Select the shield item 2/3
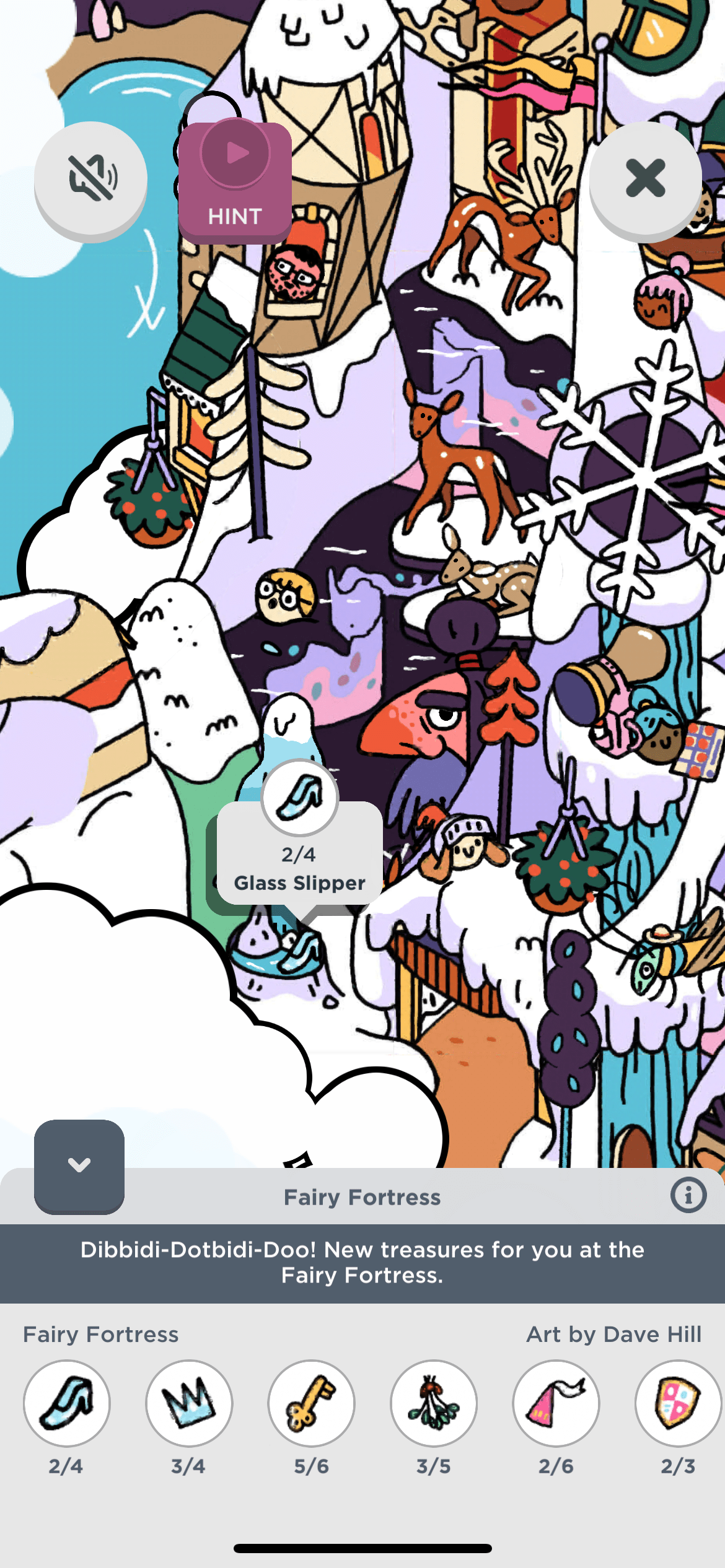725x1568 pixels. (677, 1403)
